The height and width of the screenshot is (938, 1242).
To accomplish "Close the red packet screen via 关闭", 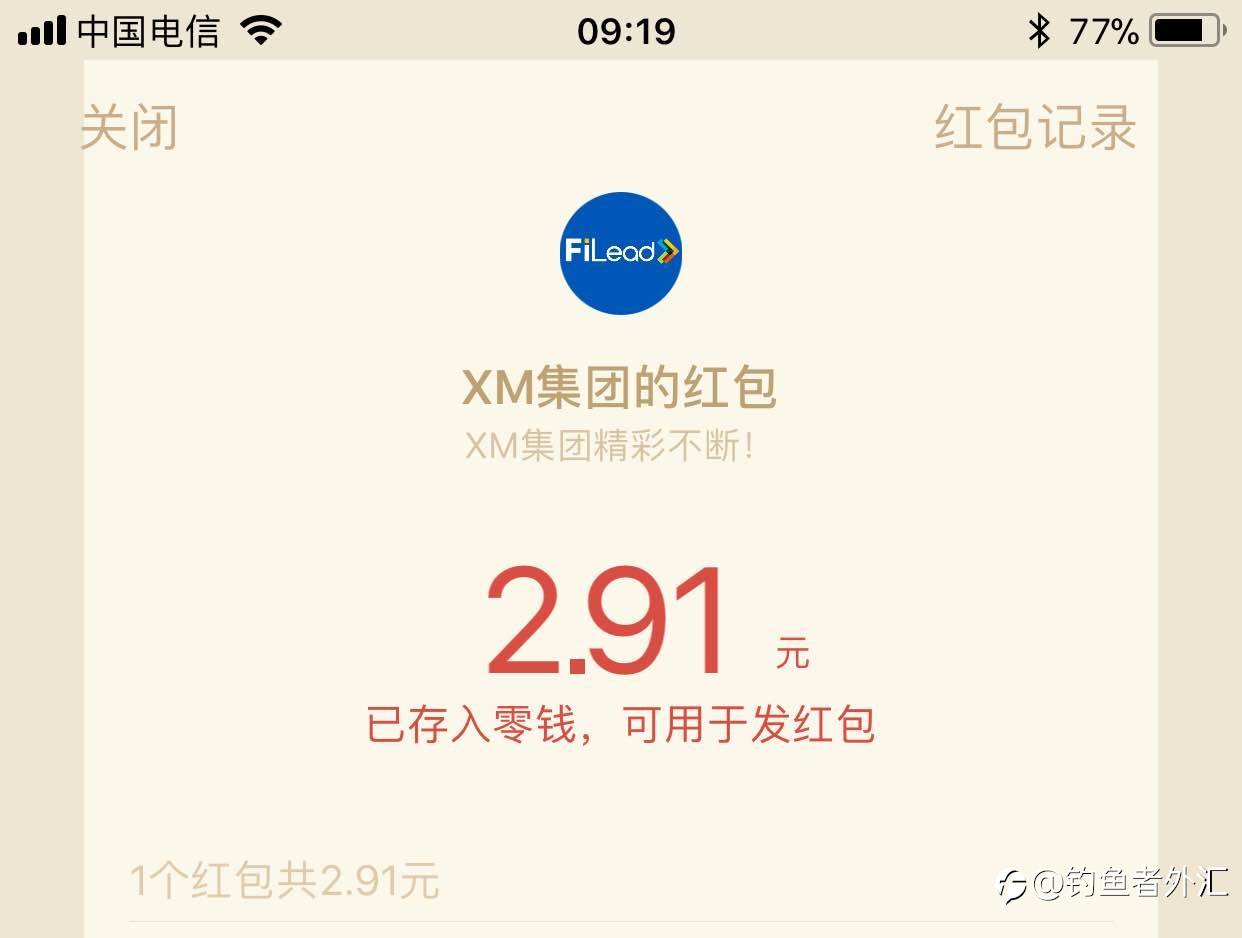I will (129, 128).
